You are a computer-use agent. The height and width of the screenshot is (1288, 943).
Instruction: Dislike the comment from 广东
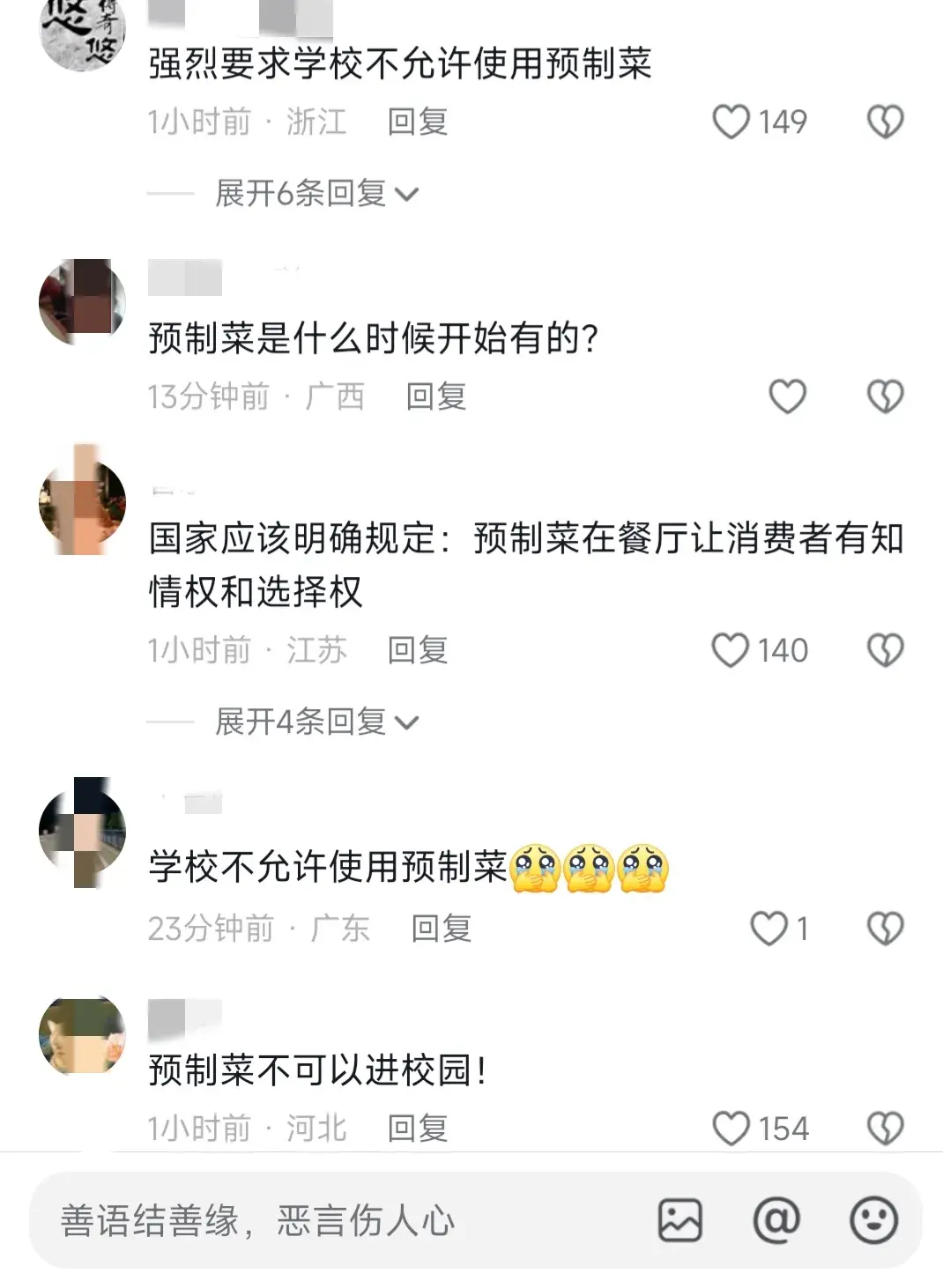coord(885,929)
